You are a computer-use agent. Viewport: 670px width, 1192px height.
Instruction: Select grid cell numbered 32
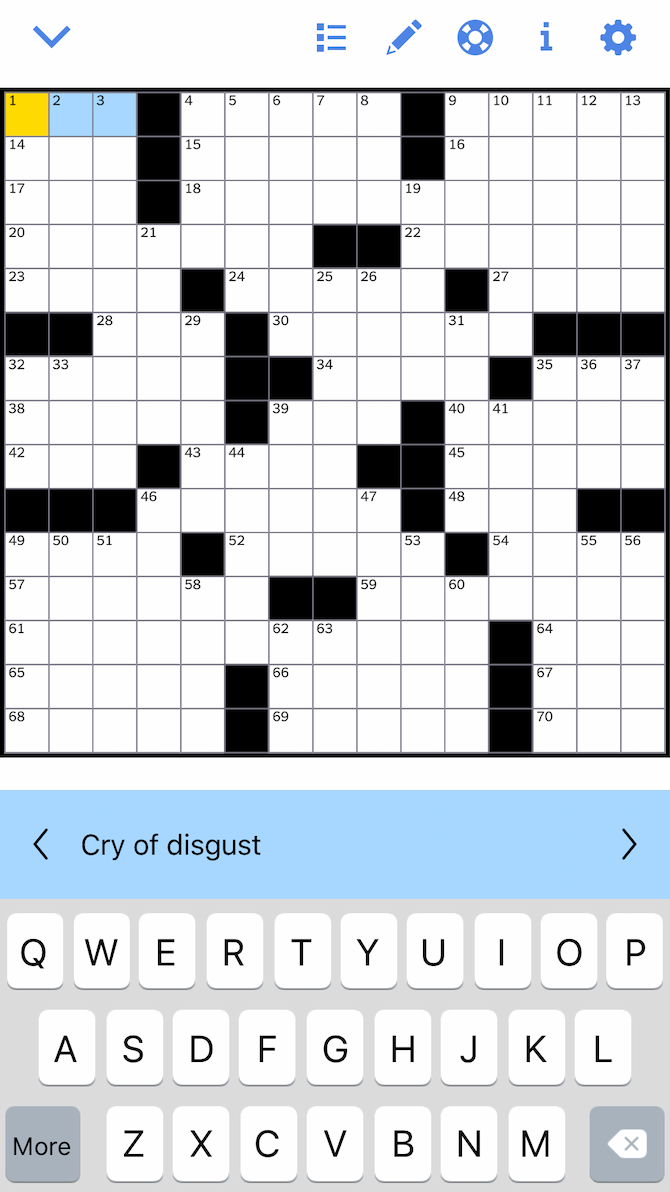coord(27,378)
